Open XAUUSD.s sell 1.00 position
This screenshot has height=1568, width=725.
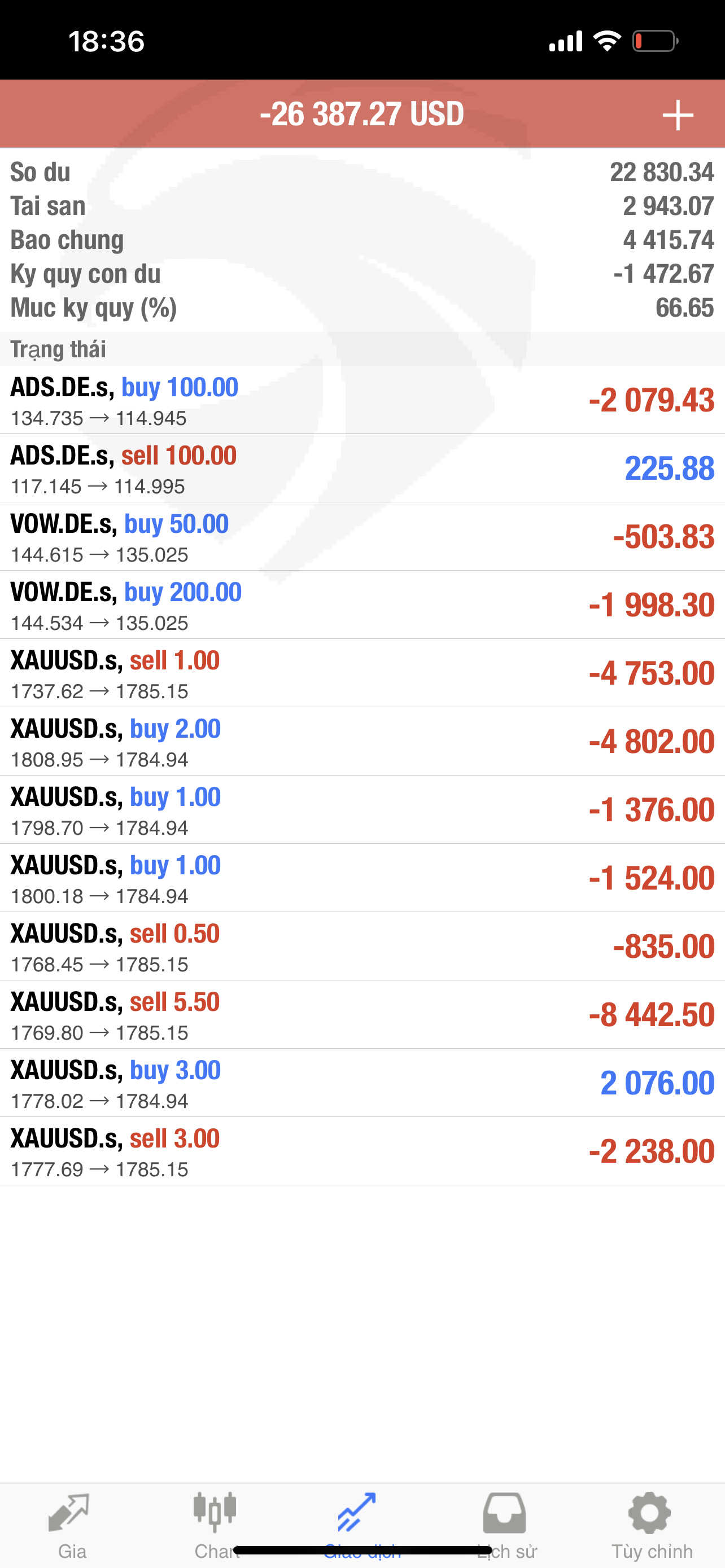tap(362, 673)
